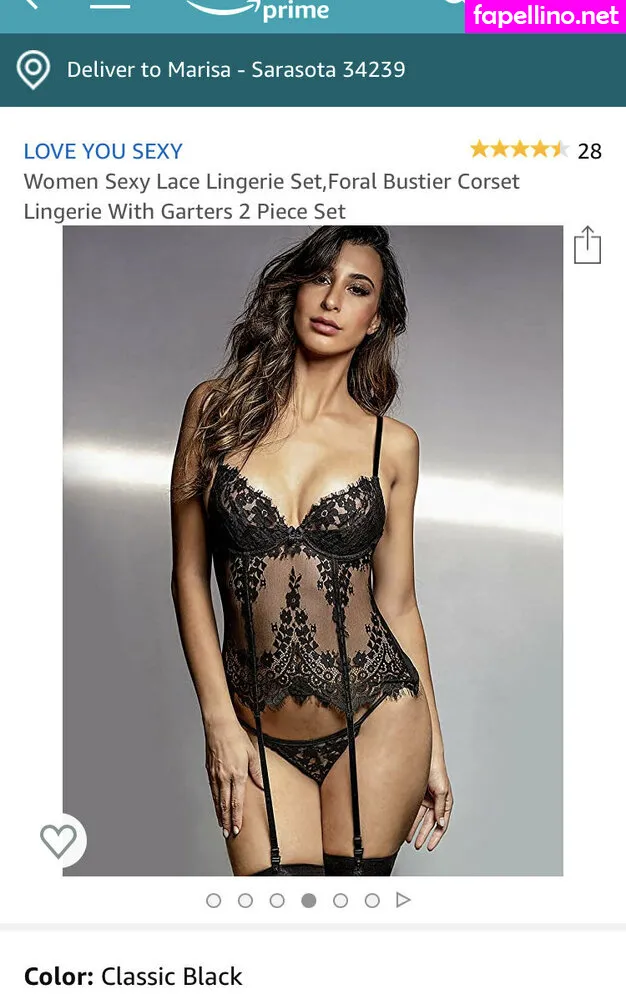Change the Deliver to Marisa address
This screenshot has width=626, height=1000.
235,70
